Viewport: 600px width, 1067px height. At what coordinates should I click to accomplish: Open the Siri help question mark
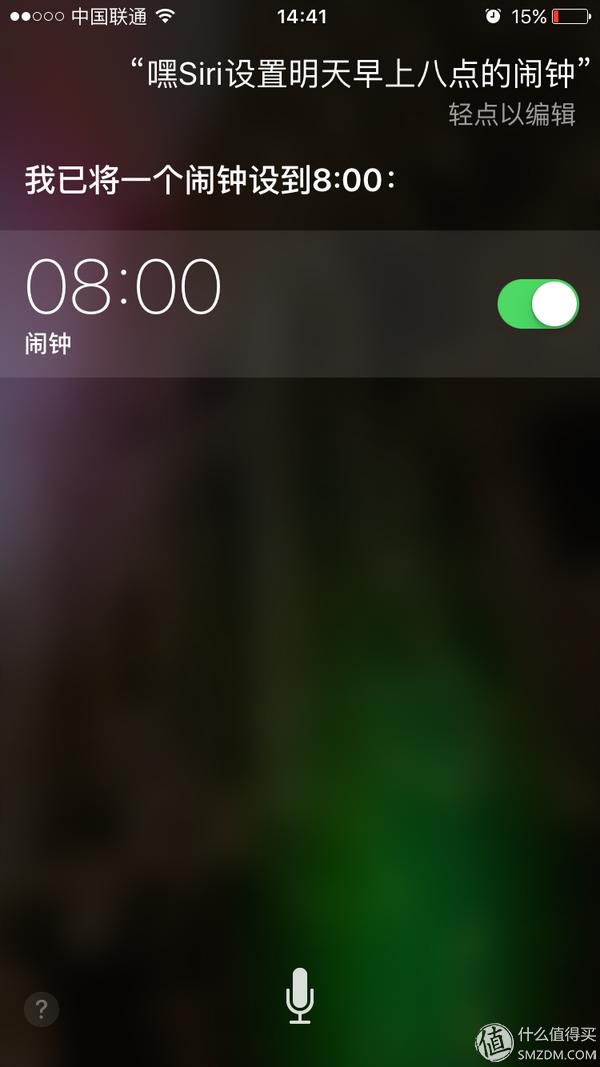[x=41, y=1008]
